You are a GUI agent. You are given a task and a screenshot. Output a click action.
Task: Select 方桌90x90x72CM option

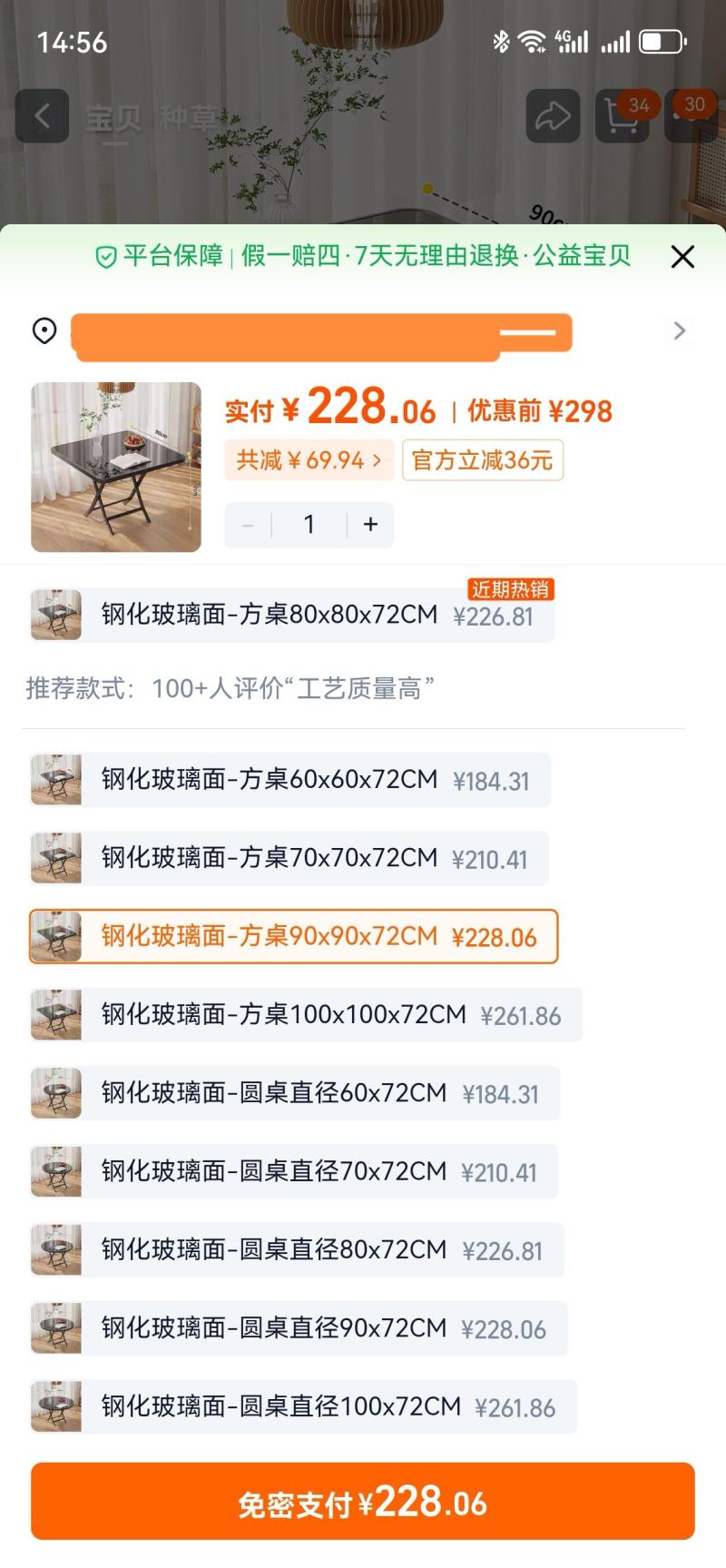[293, 936]
